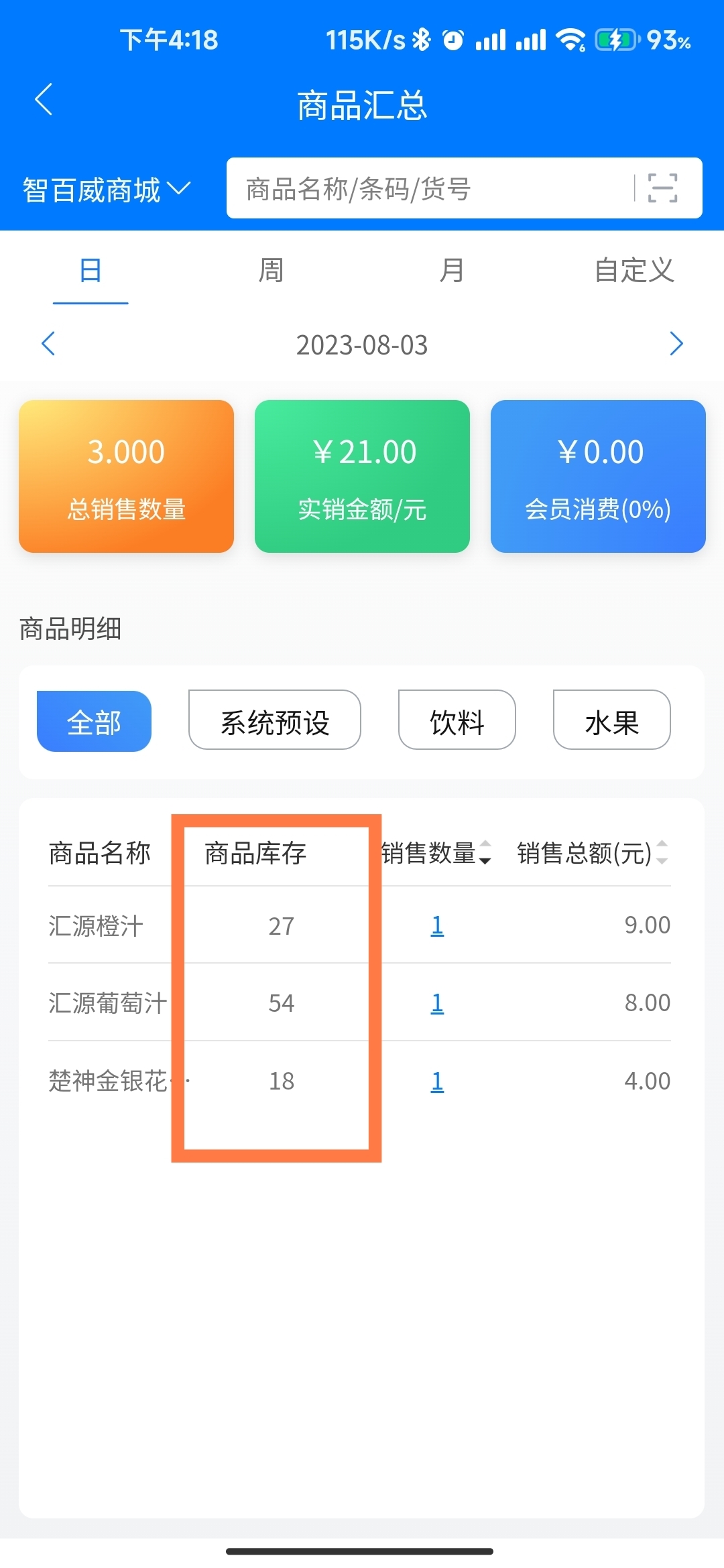Expand the 智百威商城 store dropdown
The width and height of the screenshot is (724, 1568).
pos(106,190)
